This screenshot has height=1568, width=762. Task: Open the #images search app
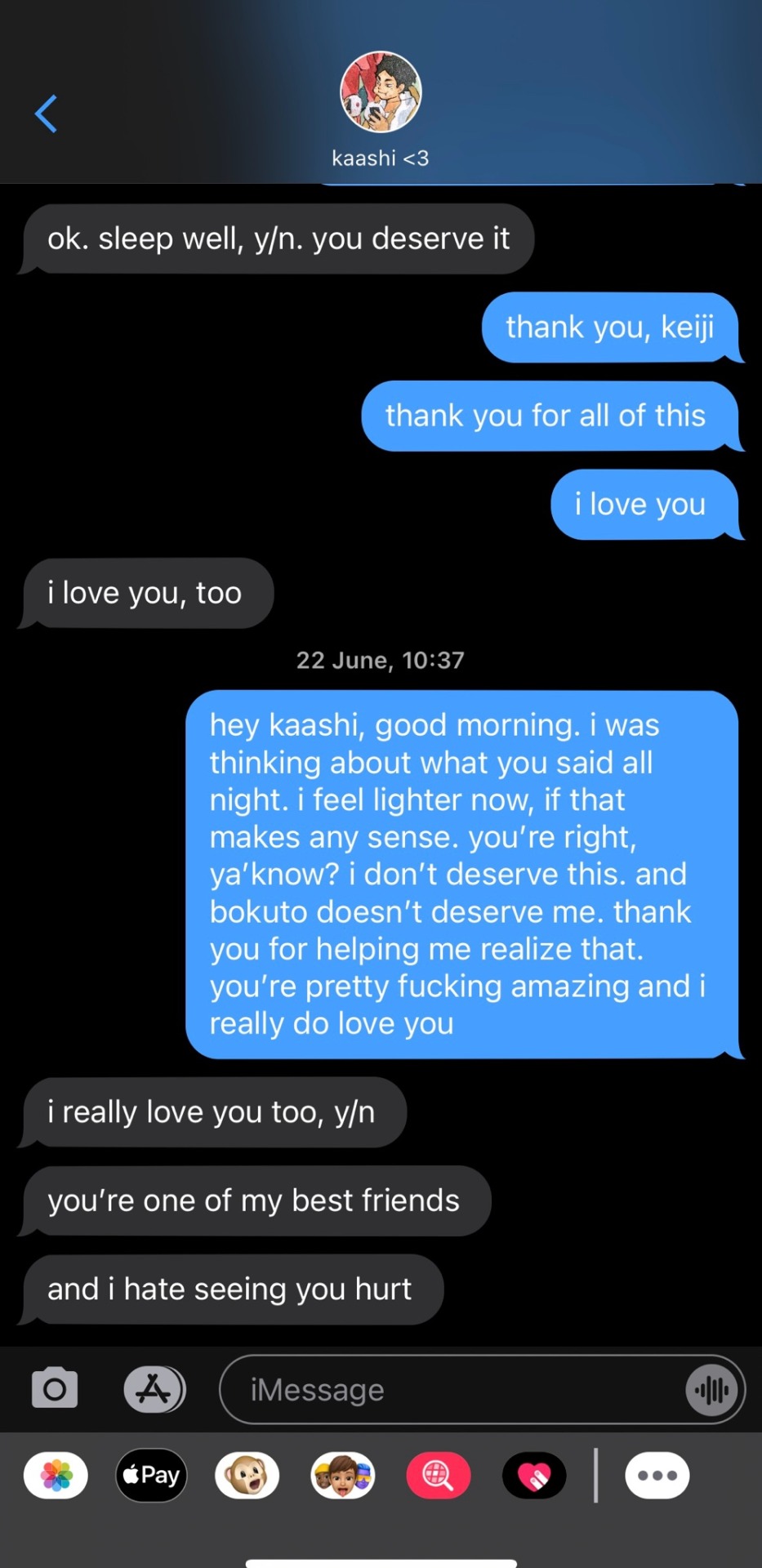439,1475
